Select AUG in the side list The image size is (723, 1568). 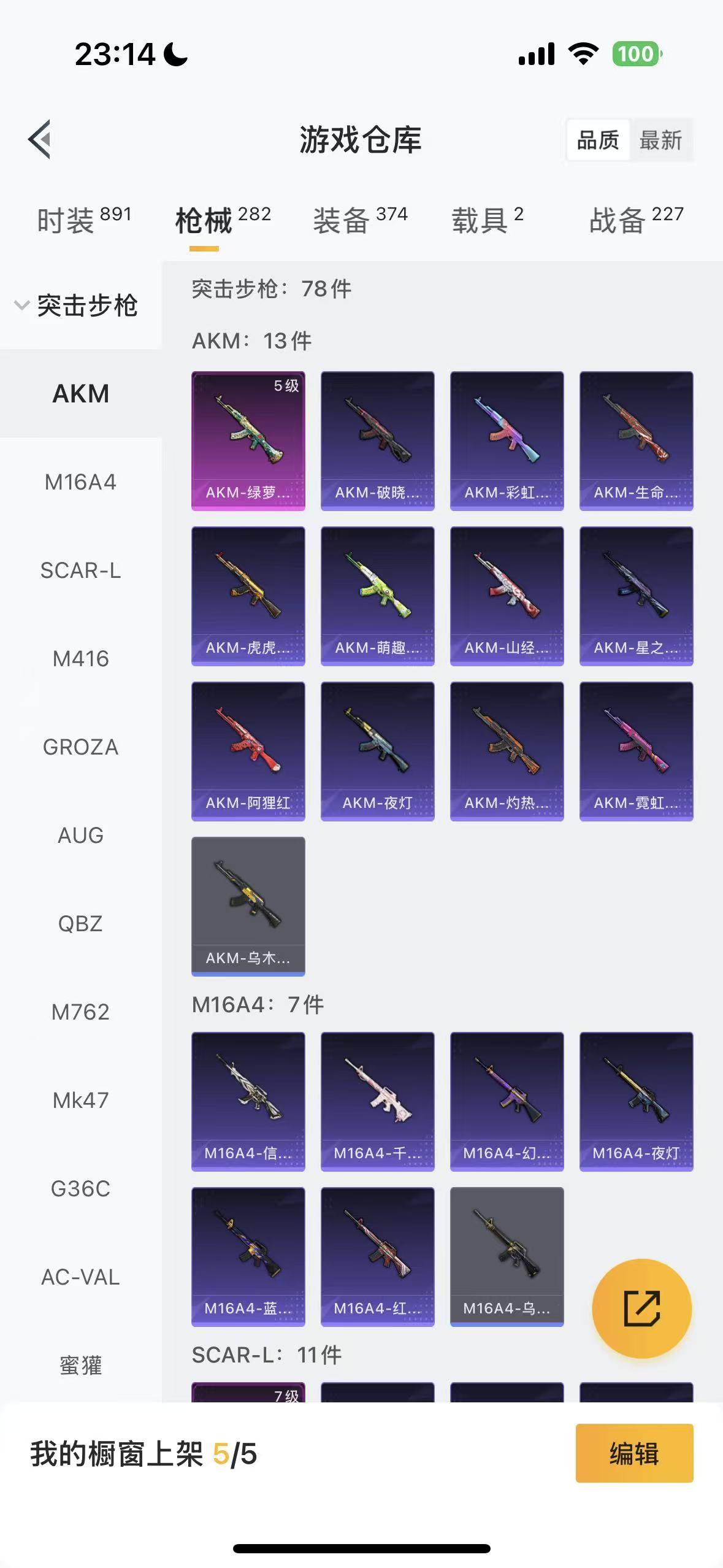coord(80,836)
